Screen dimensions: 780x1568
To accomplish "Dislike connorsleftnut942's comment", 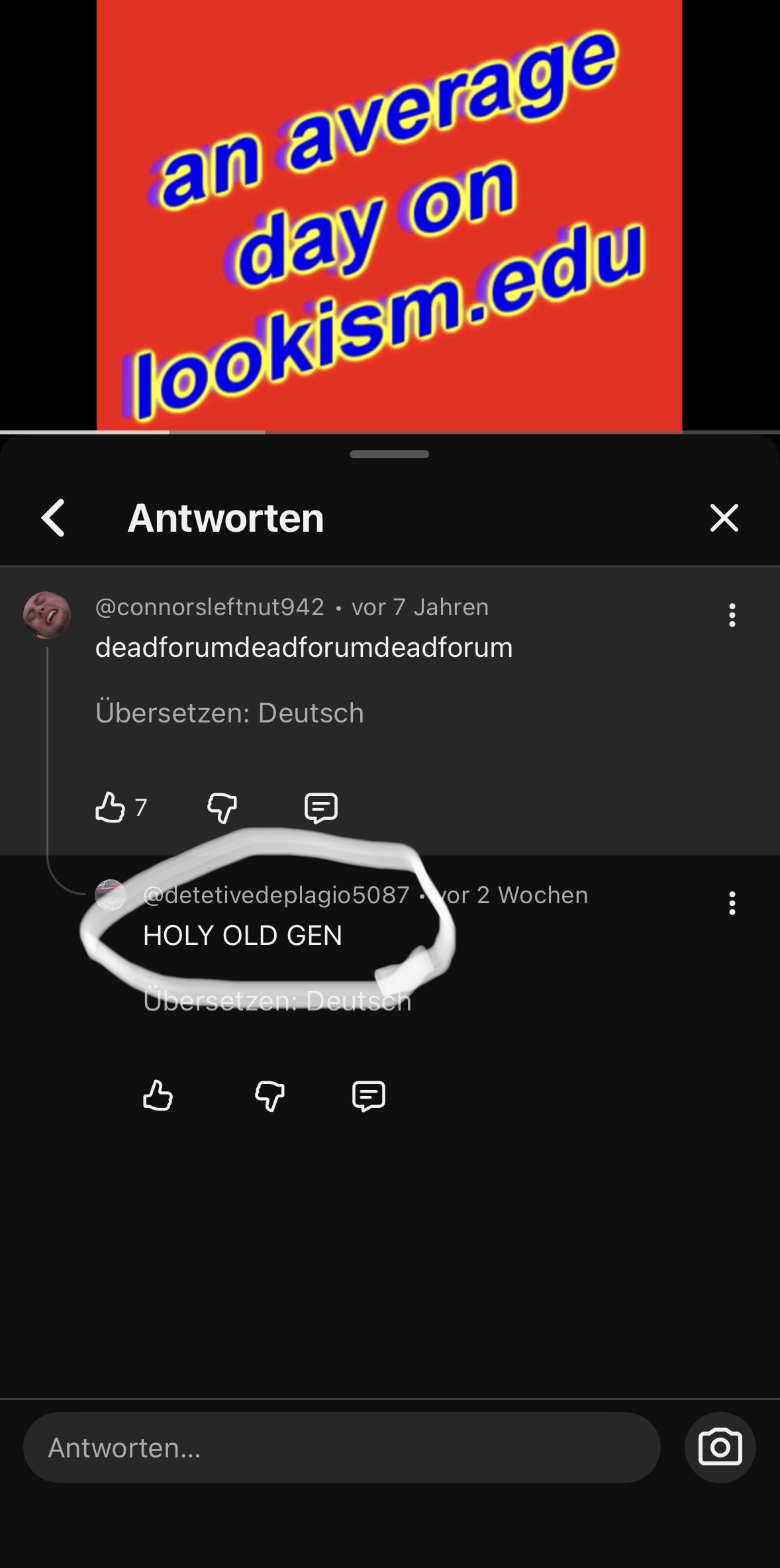I will click(222, 808).
